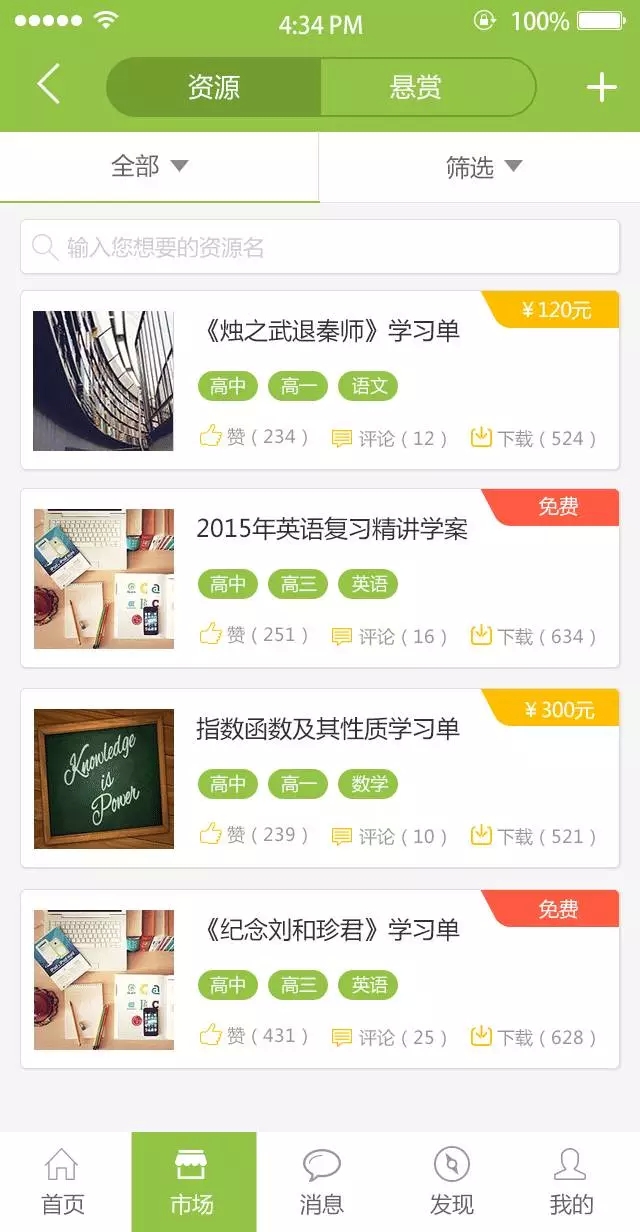Select the 资源 segment
640x1232 pixels.
tap(213, 87)
